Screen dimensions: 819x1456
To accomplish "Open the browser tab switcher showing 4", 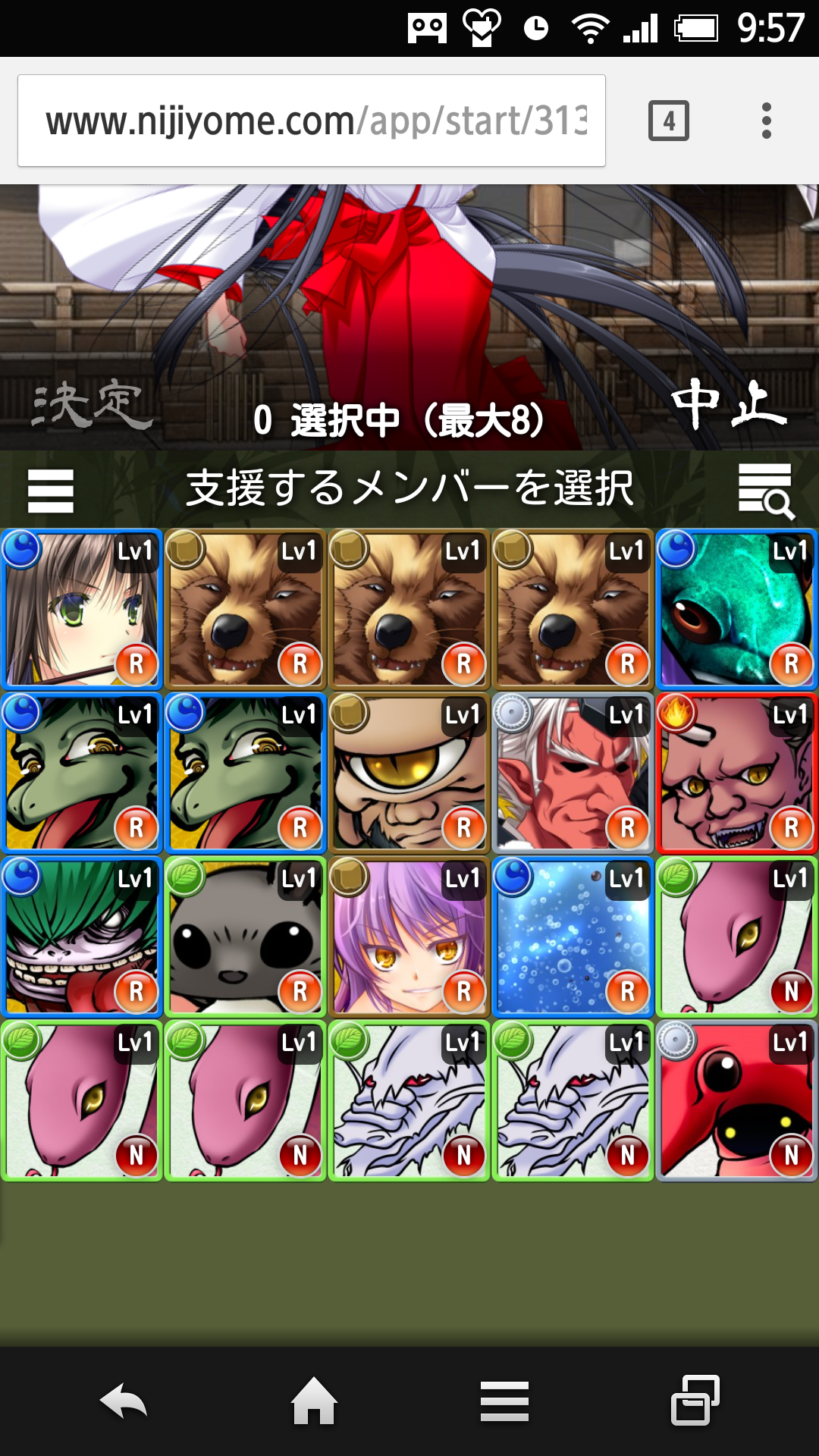I will pyautogui.click(x=668, y=121).
